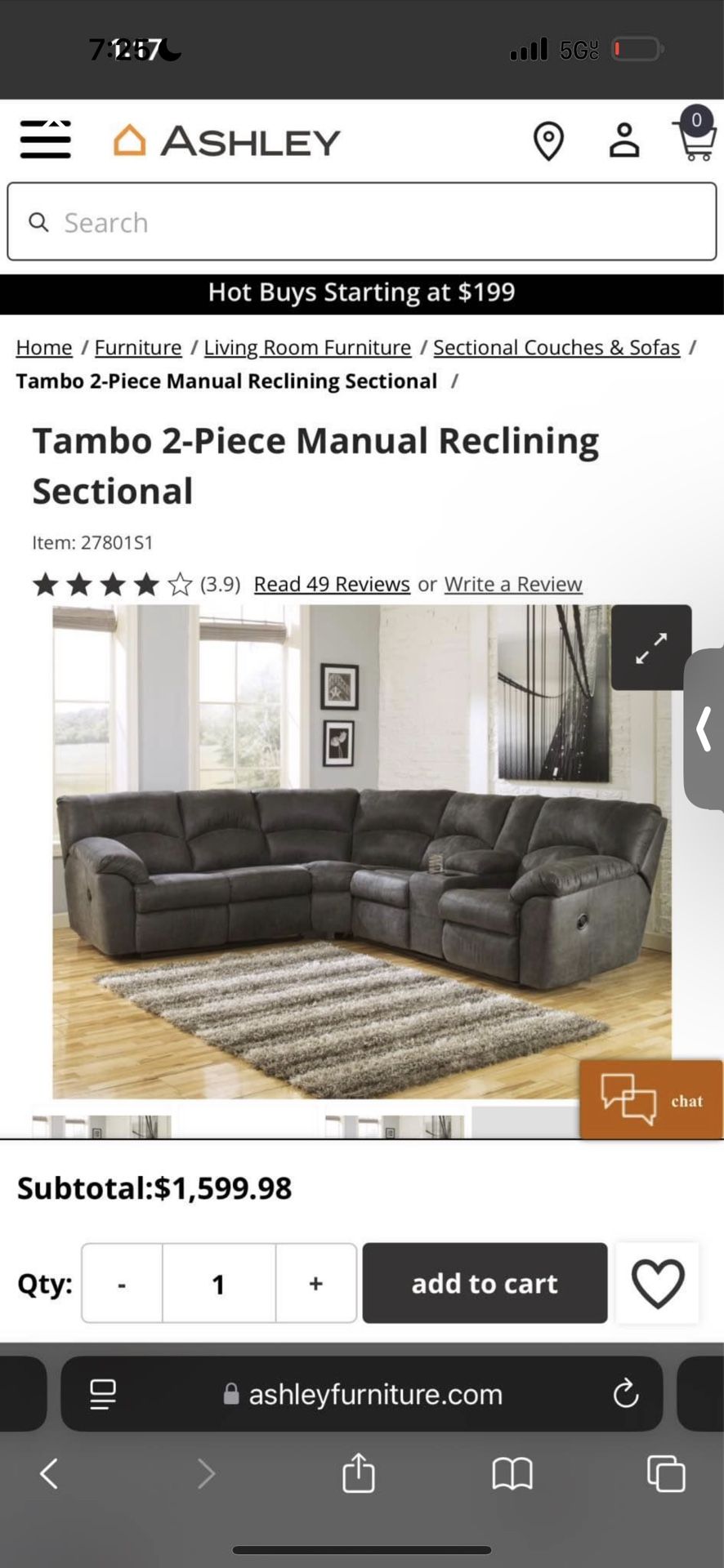View the shopping cart
724x1568 pixels.
(694, 139)
